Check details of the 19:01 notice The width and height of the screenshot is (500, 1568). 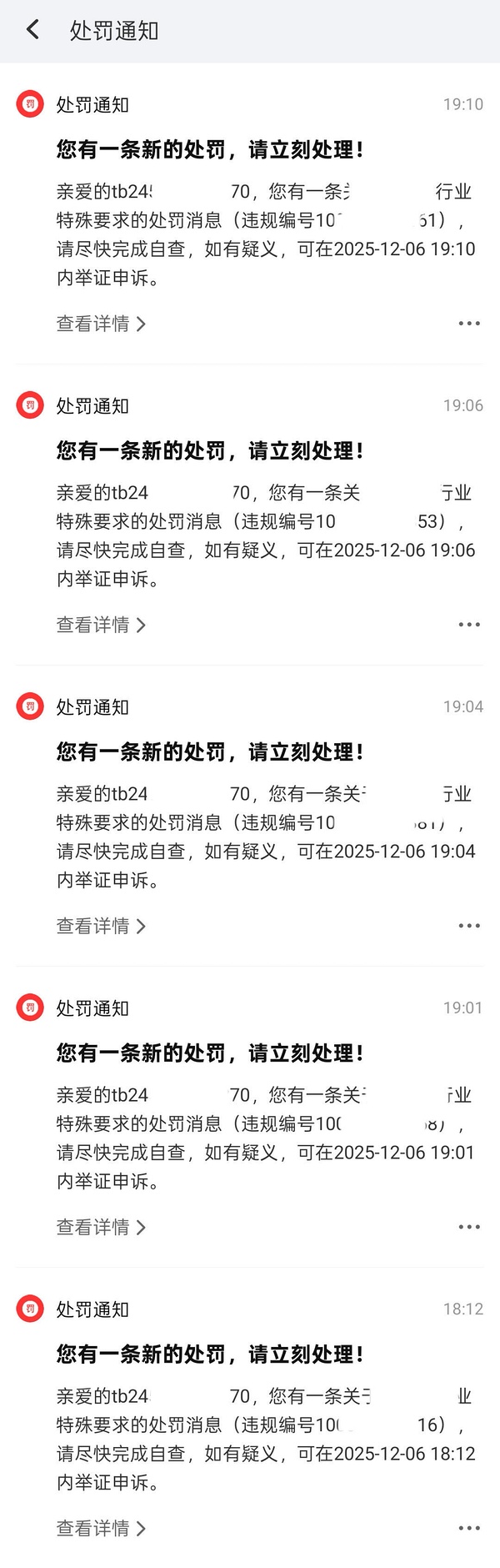point(101,1227)
